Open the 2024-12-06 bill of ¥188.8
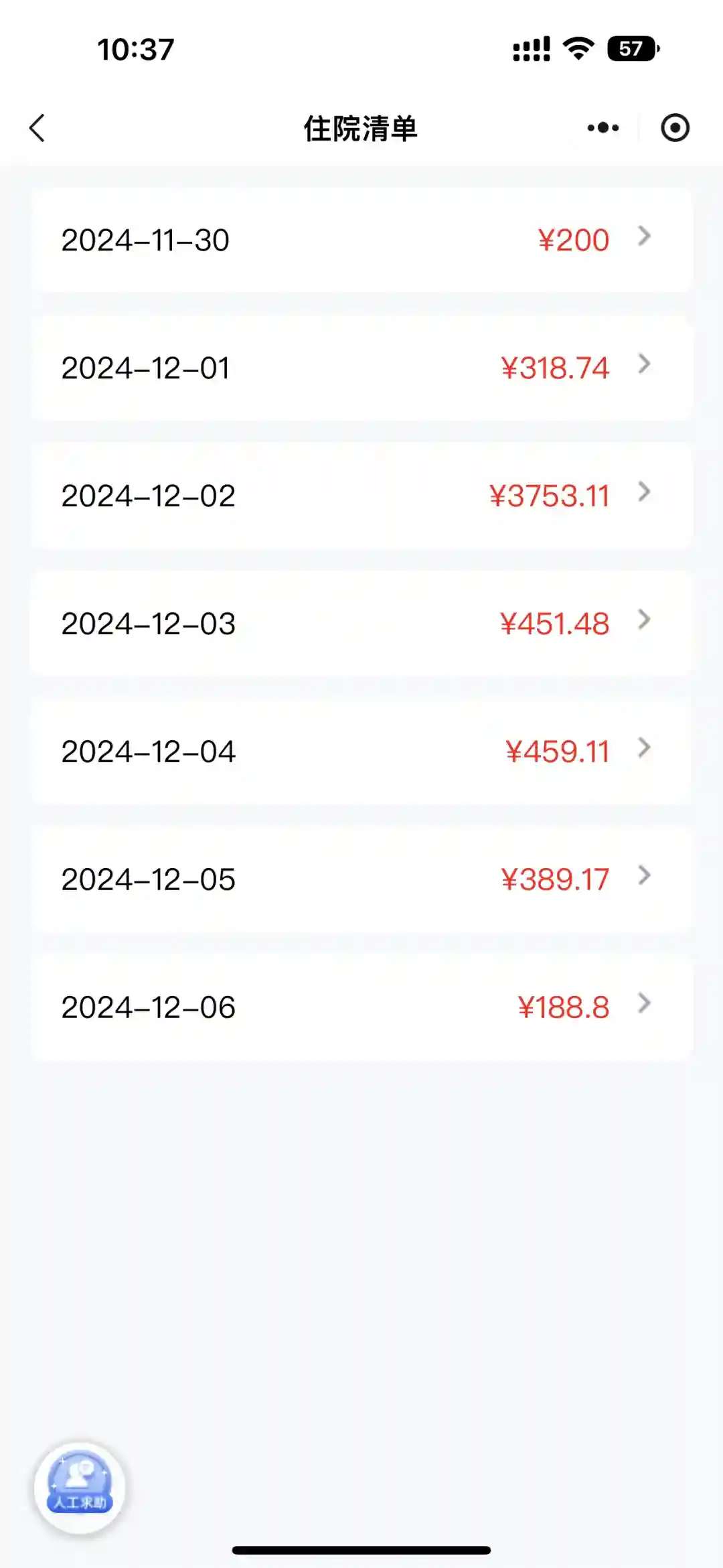This screenshot has width=723, height=1568. tap(361, 1007)
